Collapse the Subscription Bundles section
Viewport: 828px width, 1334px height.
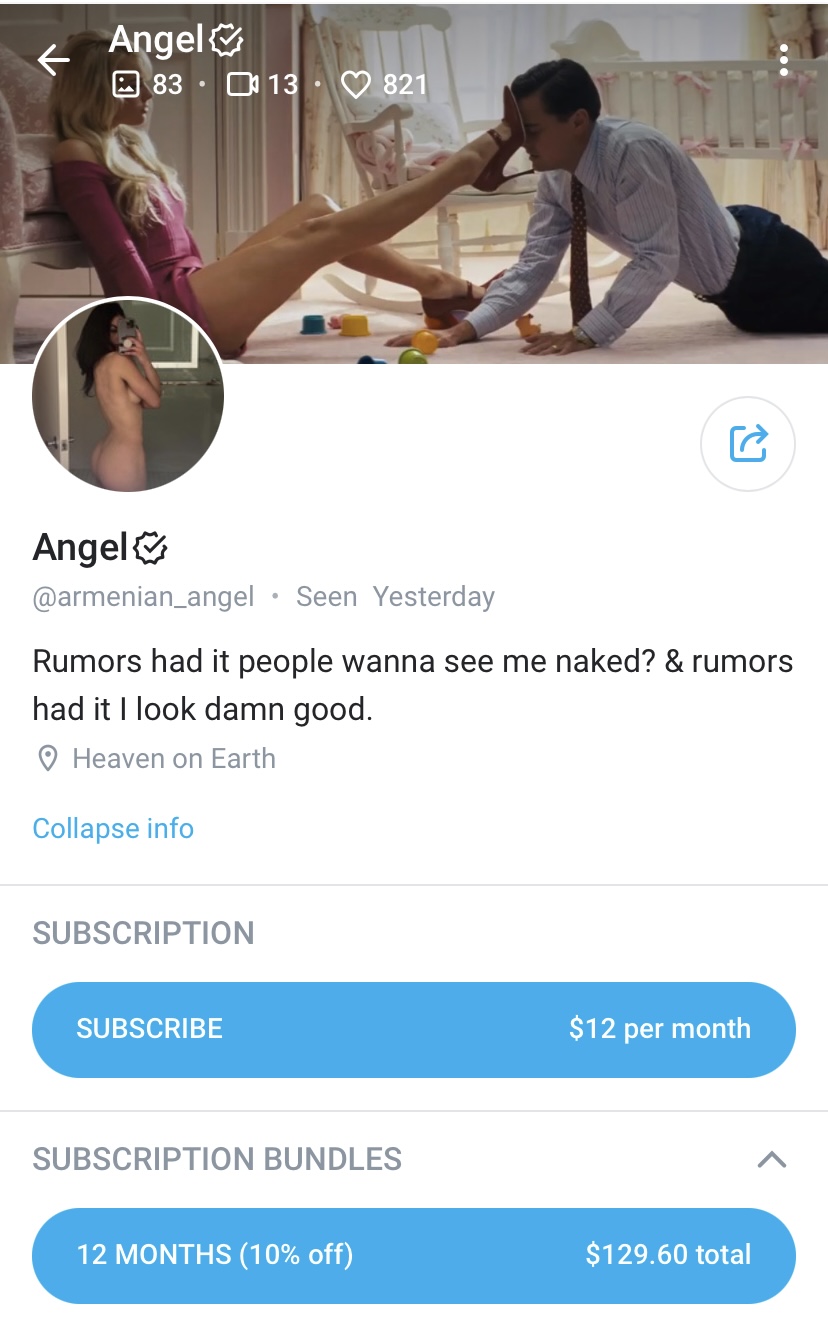pyautogui.click(x=771, y=1160)
